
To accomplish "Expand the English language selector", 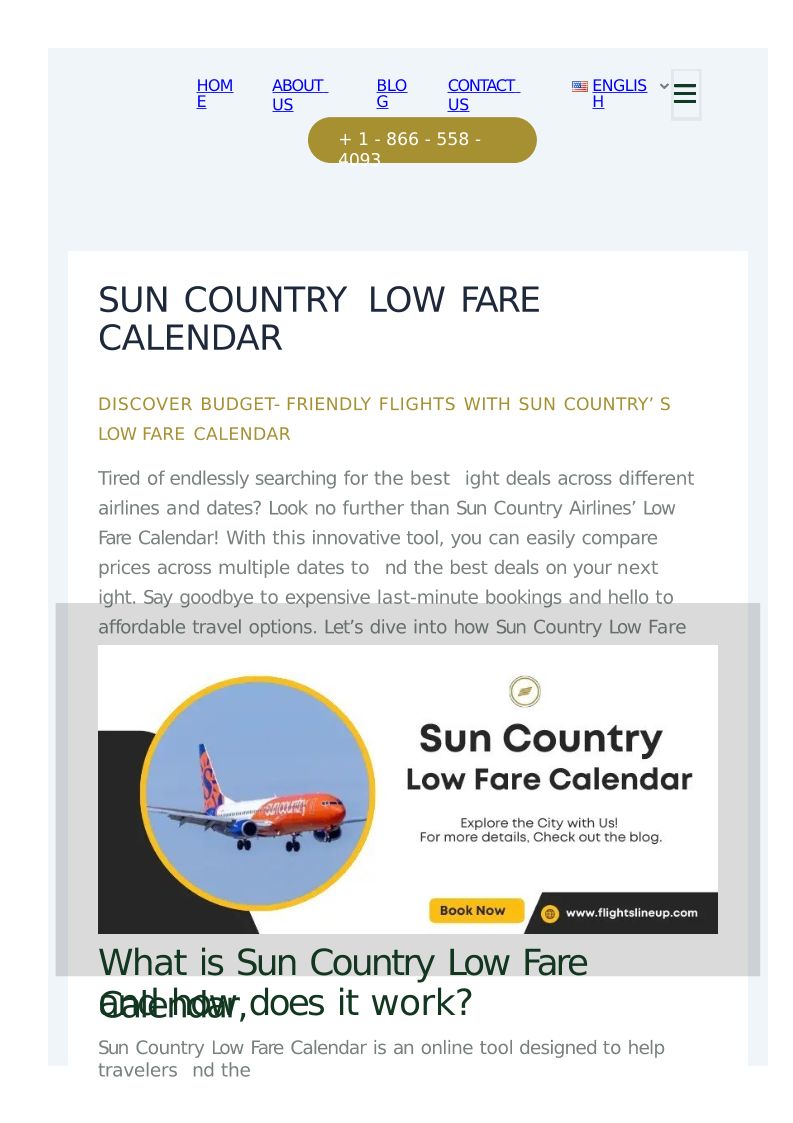I will (x=619, y=93).
